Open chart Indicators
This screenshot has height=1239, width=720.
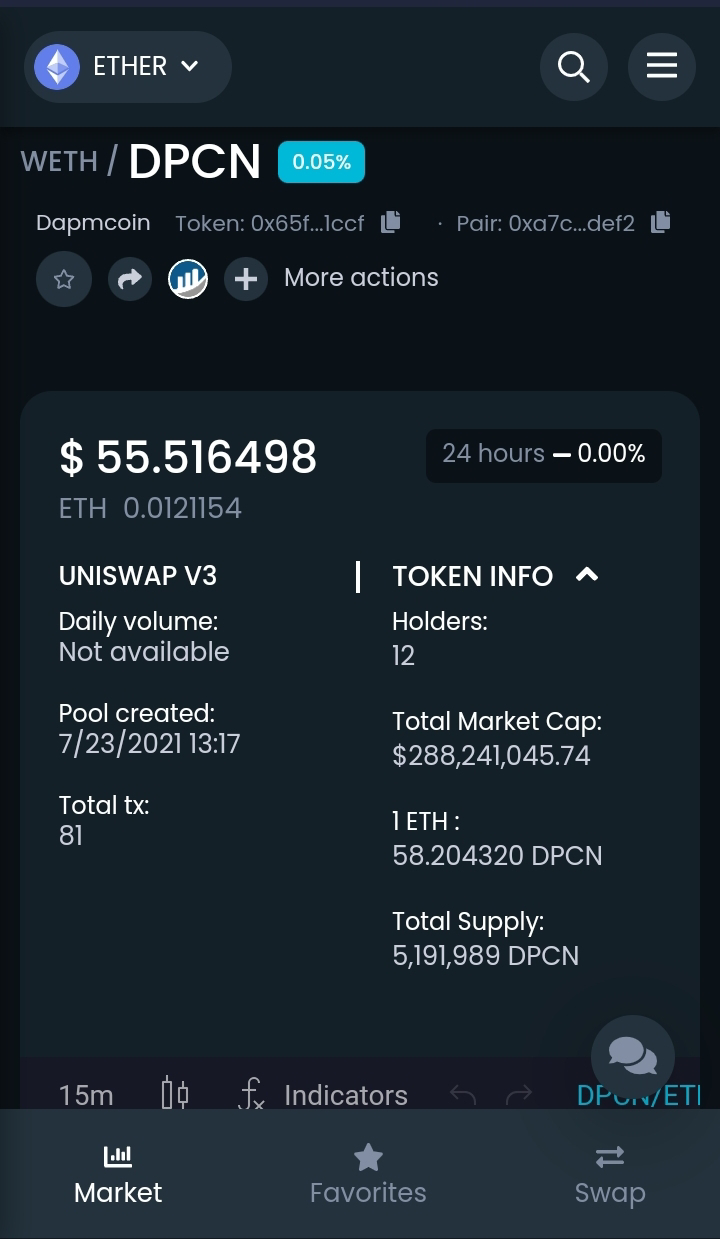[323, 1095]
